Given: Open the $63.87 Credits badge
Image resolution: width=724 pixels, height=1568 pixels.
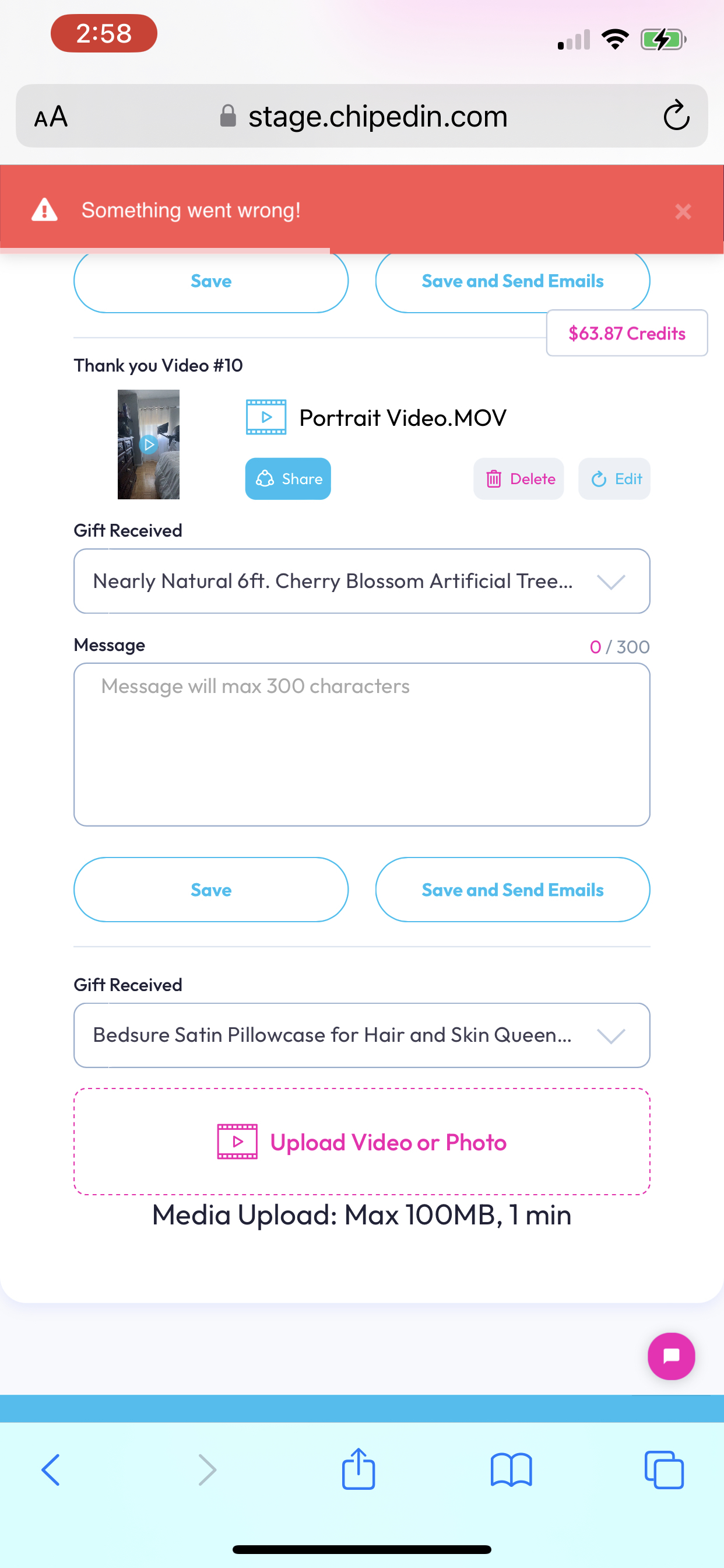Looking at the screenshot, I should [627, 333].
